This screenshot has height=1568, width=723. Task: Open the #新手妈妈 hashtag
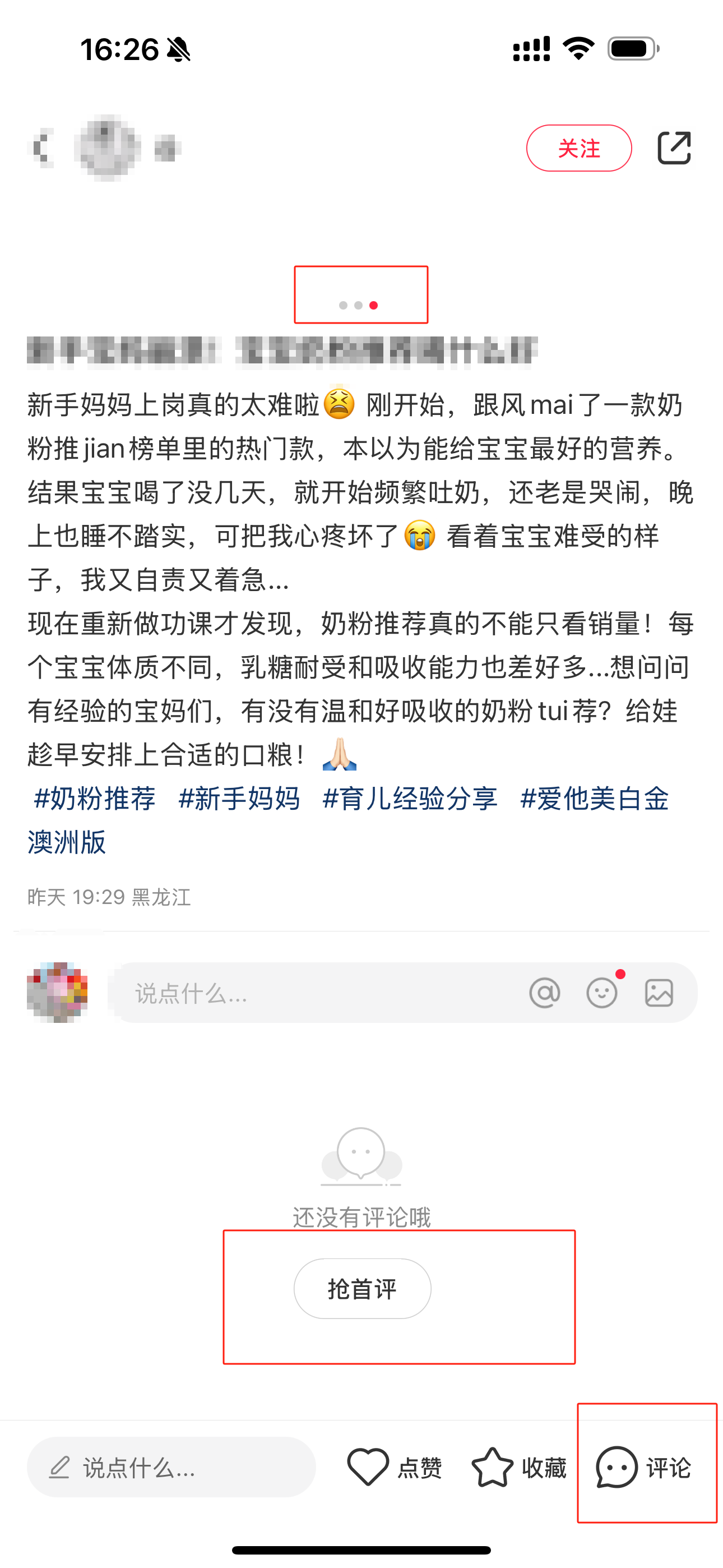(x=239, y=798)
